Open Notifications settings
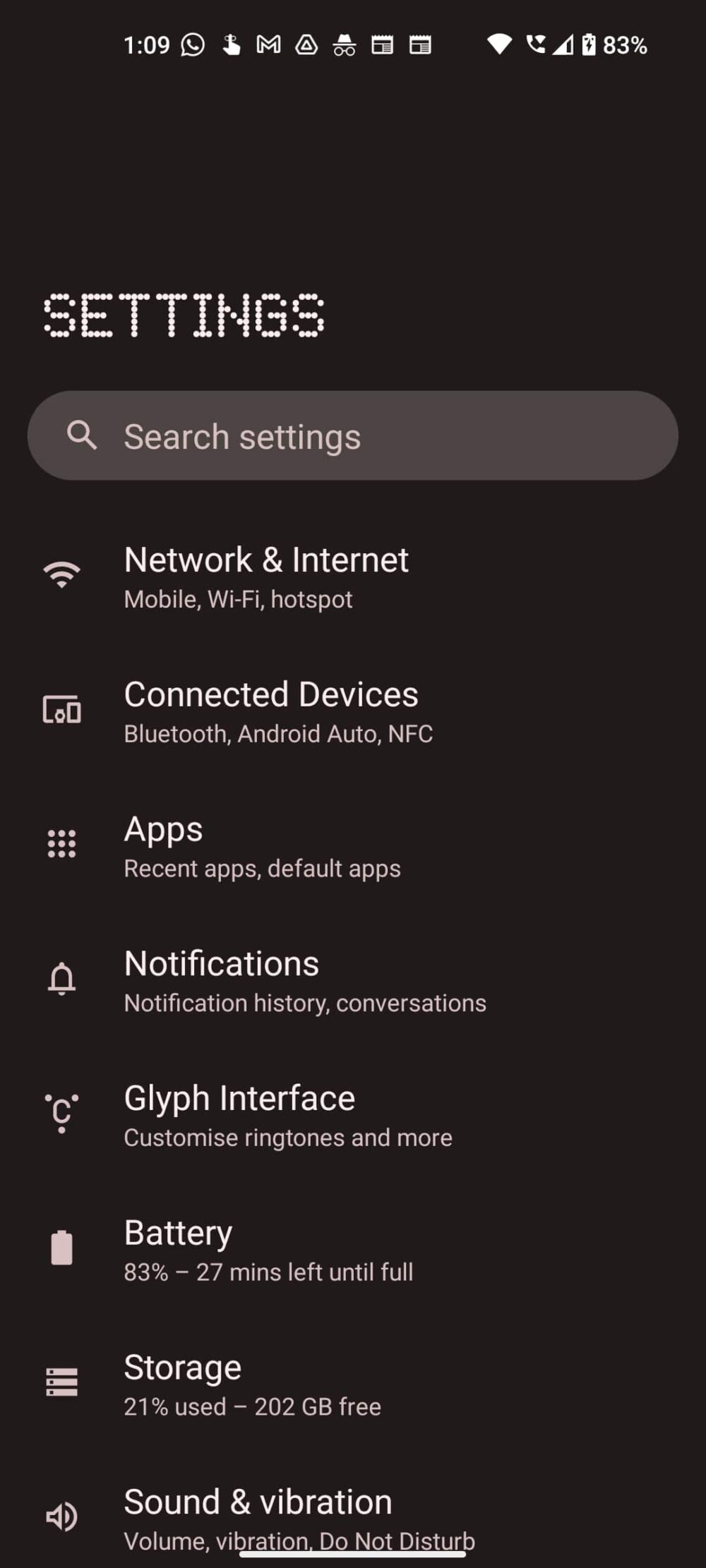Image resolution: width=706 pixels, height=1568 pixels. pyautogui.click(x=353, y=981)
